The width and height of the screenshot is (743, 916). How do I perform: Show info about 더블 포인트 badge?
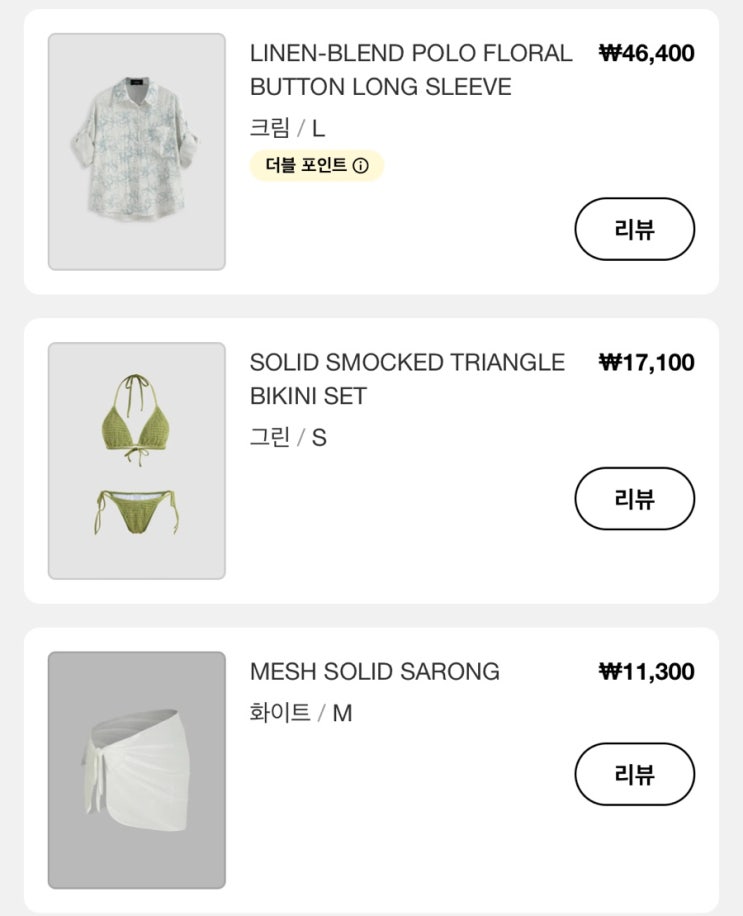[x=361, y=166]
